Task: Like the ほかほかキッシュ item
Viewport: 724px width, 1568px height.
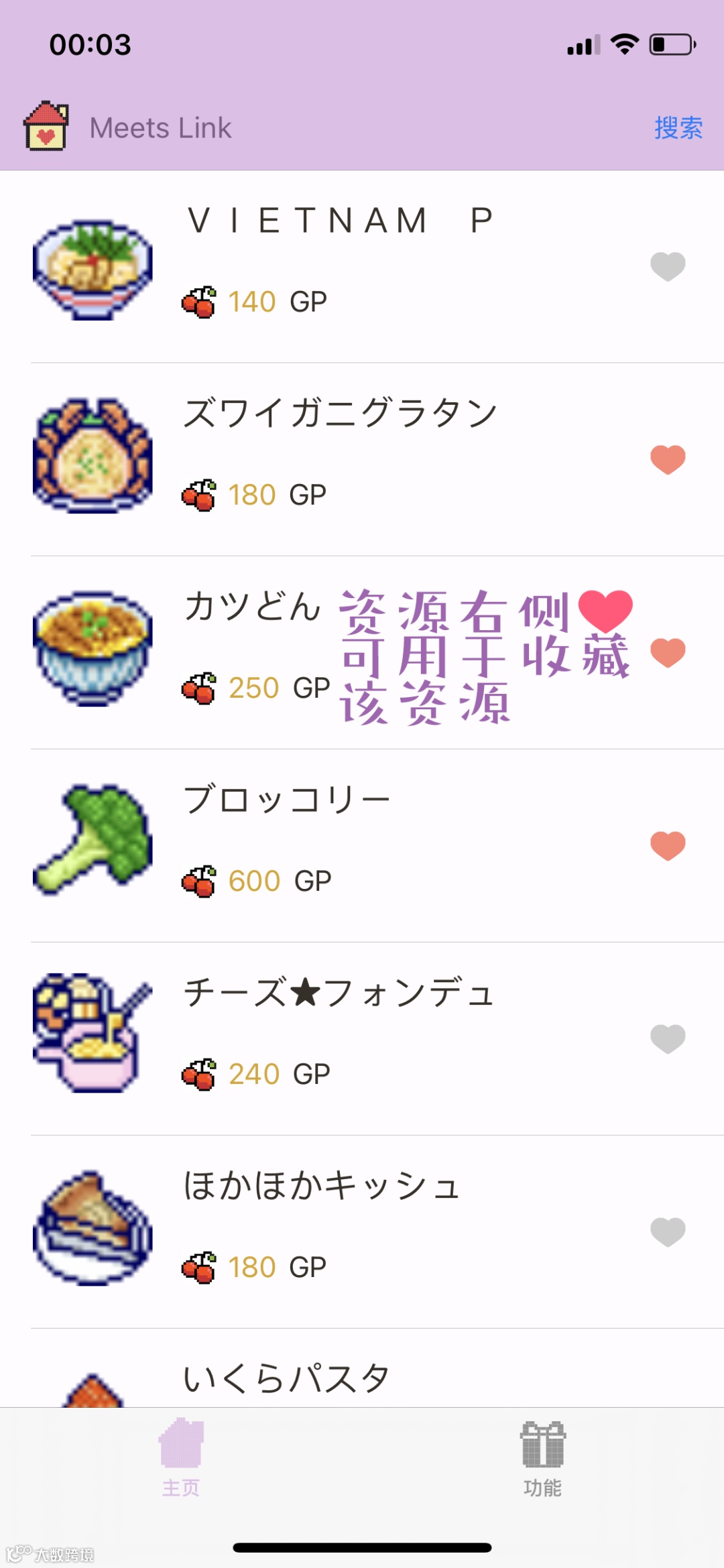Action: (x=668, y=1231)
